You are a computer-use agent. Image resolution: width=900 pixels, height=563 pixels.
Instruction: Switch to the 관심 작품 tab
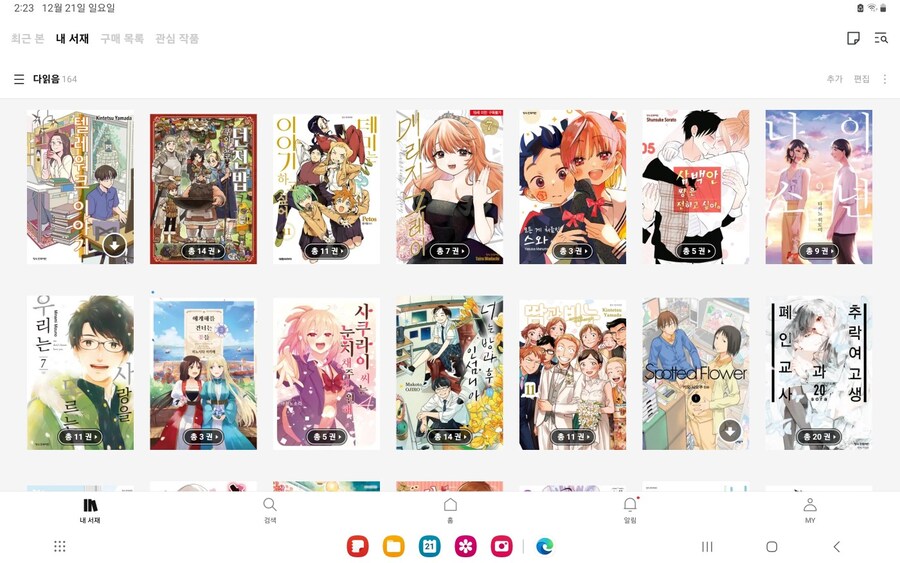click(177, 39)
